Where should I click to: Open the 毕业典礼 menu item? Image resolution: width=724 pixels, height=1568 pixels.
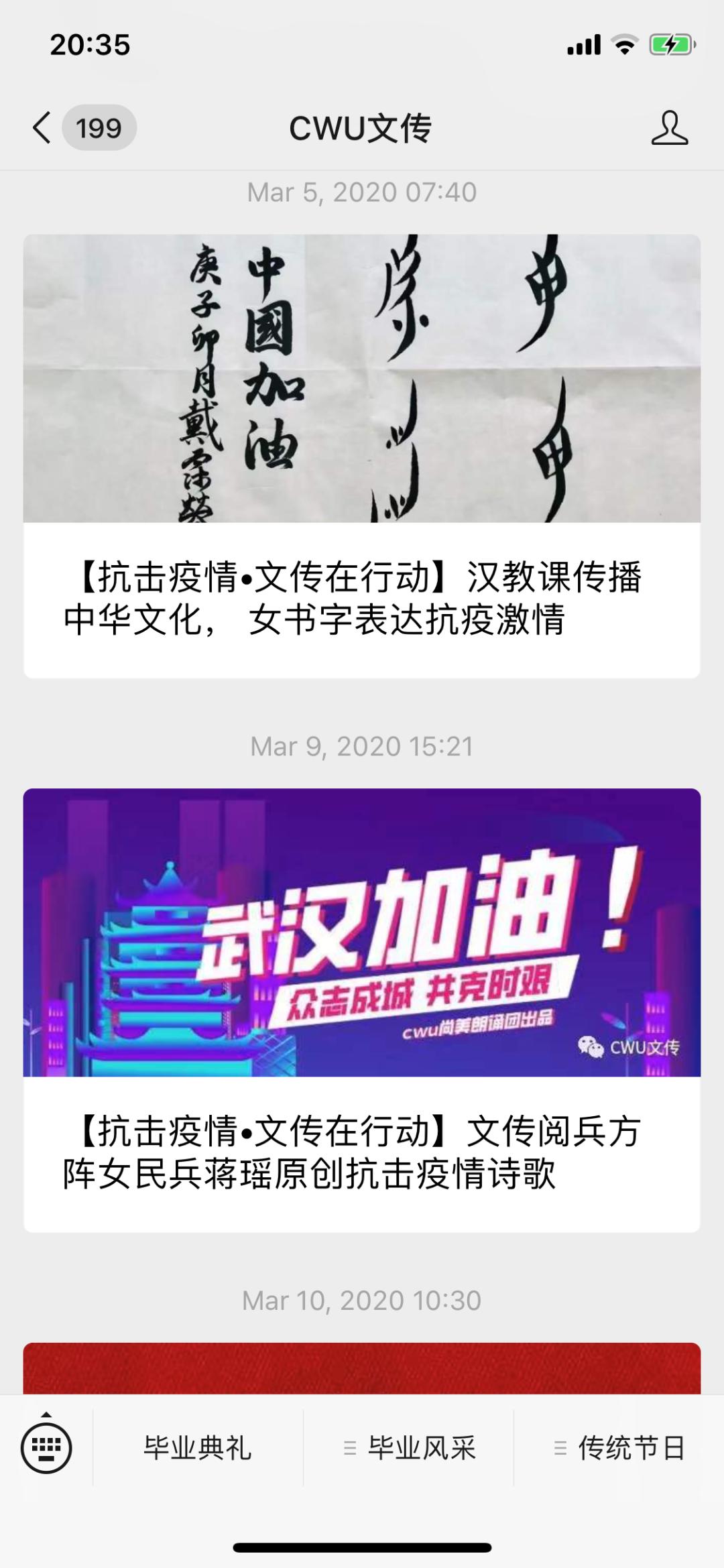tap(198, 1449)
